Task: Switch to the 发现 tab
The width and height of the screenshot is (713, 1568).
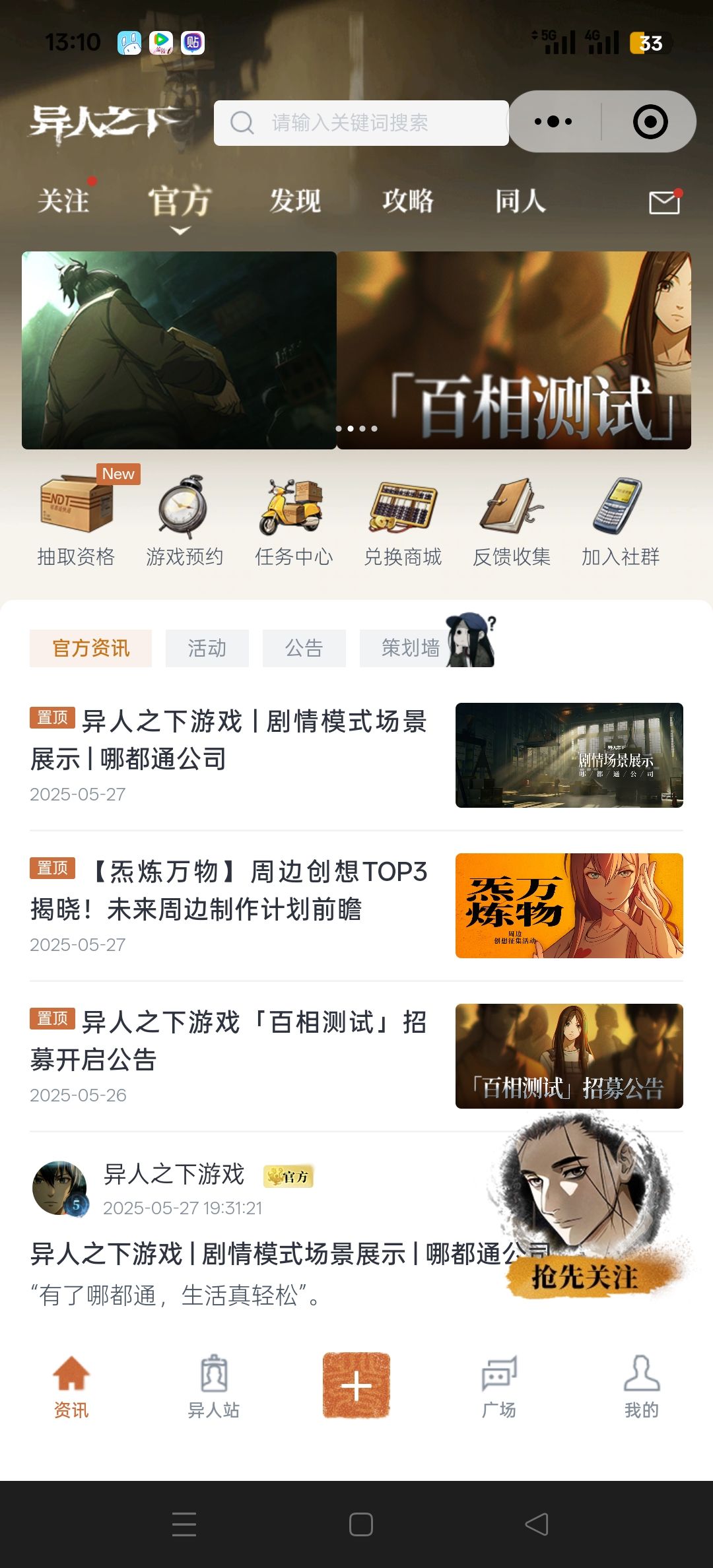Action: pyautogui.click(x=295, y=201)
